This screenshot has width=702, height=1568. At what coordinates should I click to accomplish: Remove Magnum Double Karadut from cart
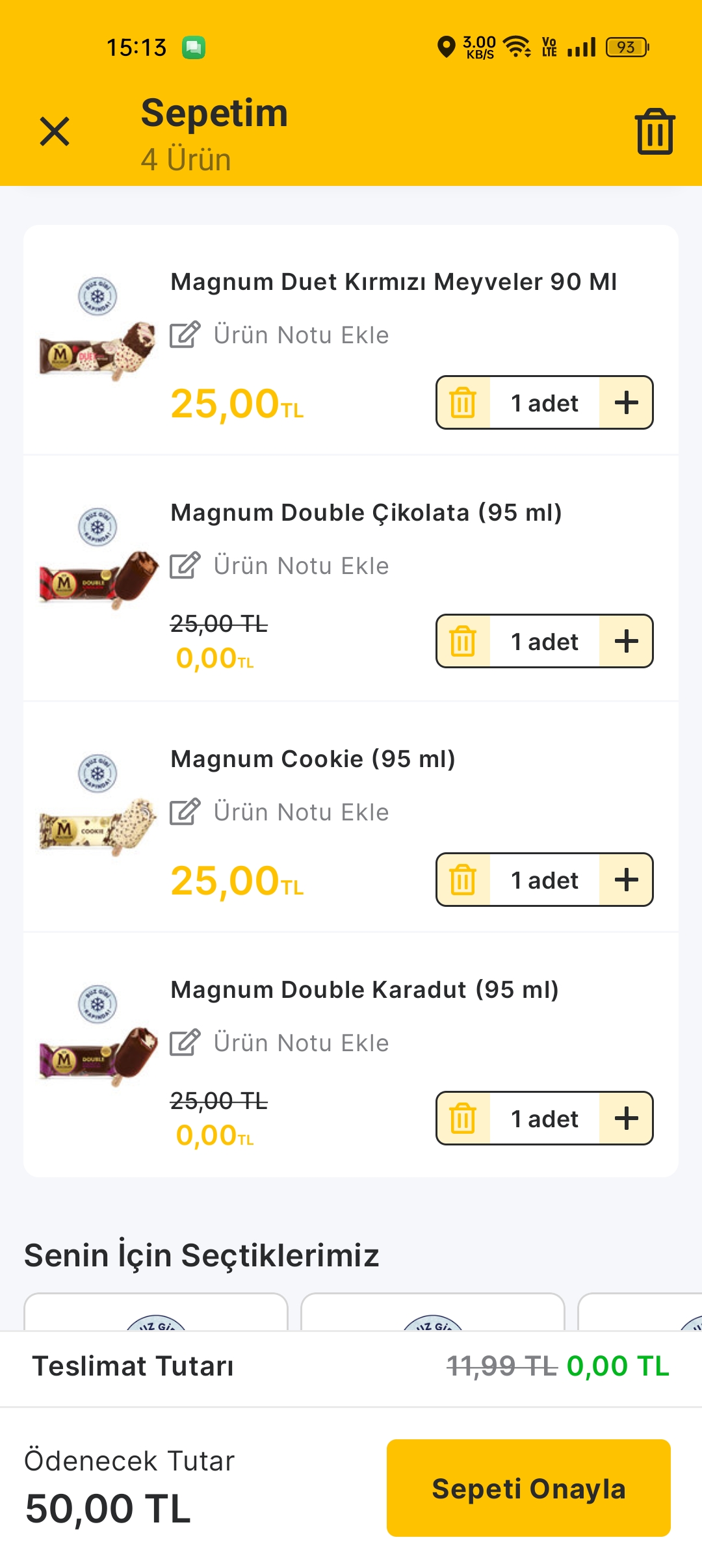click(x=463, y=1119)
